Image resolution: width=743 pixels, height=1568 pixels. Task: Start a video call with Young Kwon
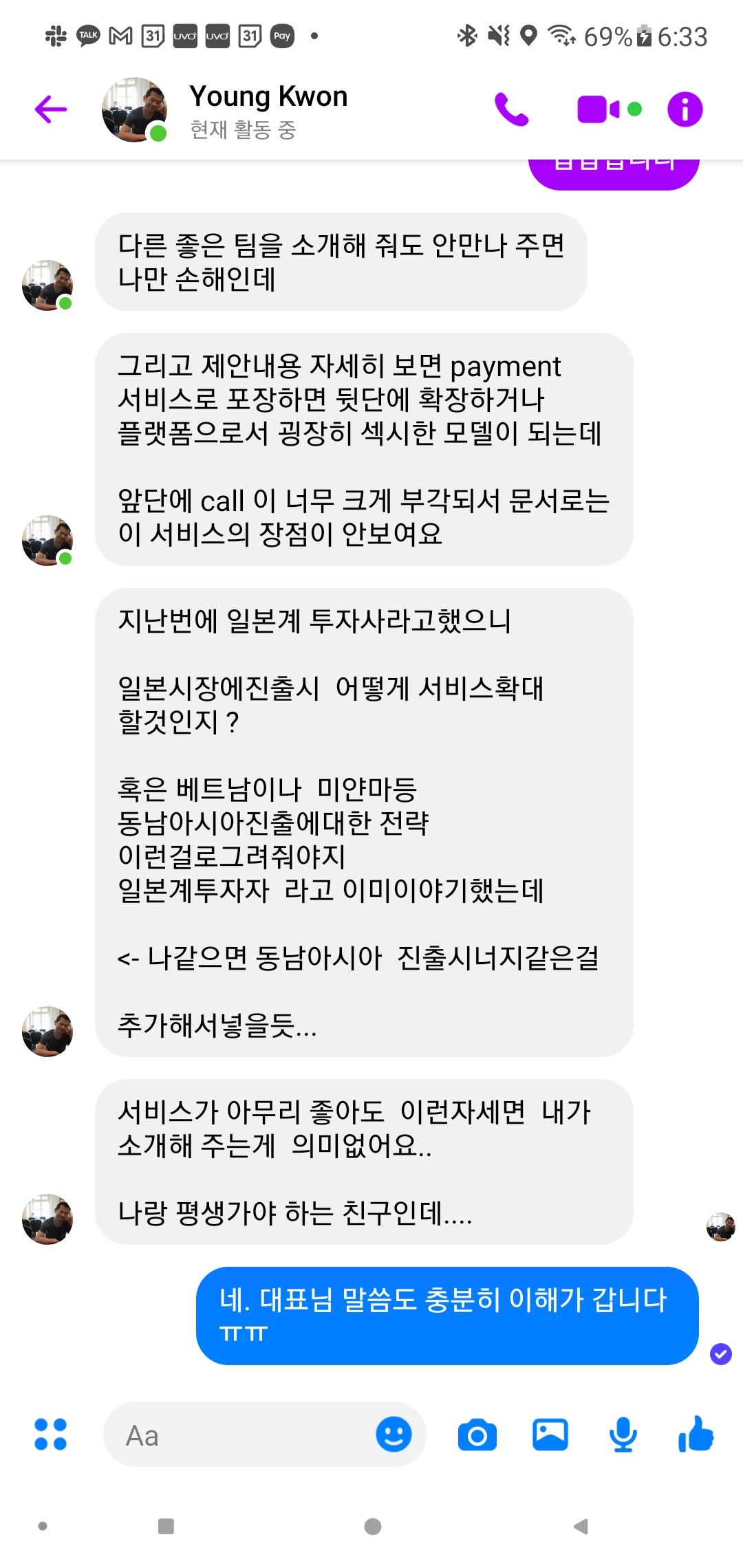pyautogui.click(x=599, y=109)
